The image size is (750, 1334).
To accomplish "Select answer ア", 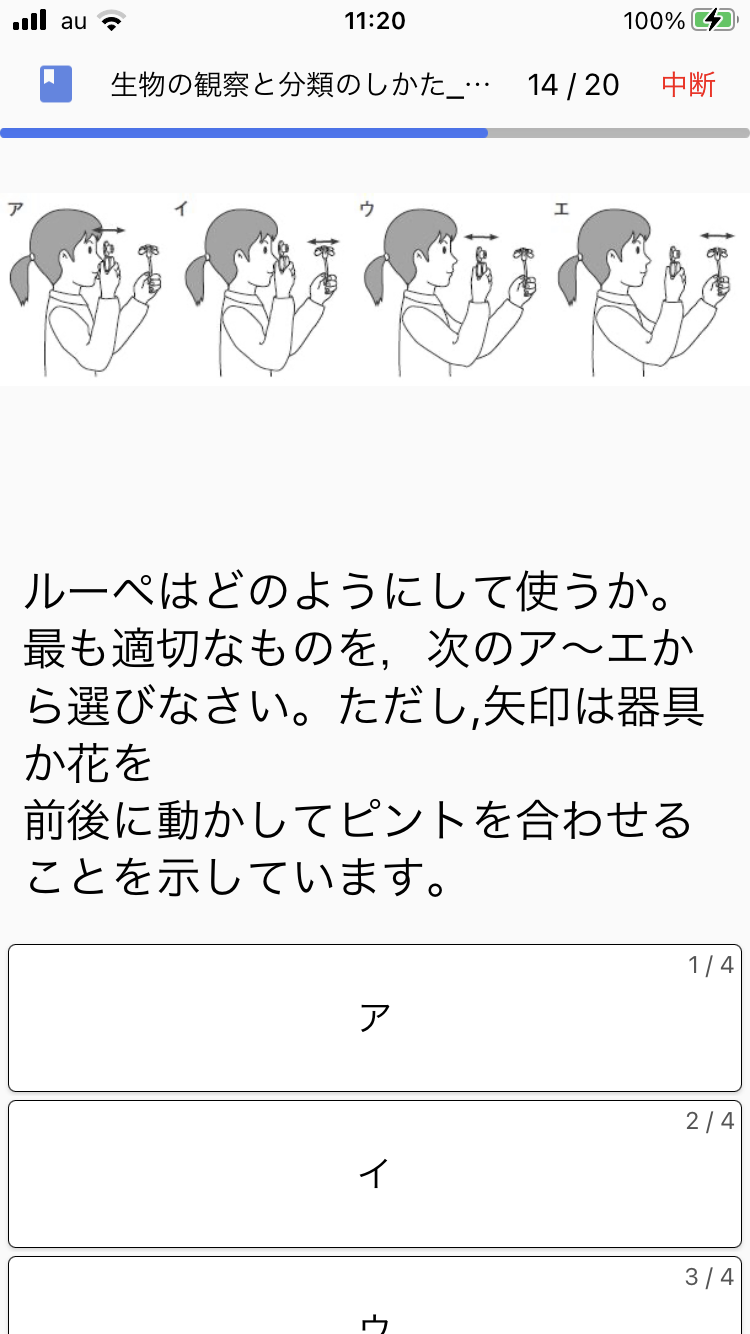I will click(375, 1017).
